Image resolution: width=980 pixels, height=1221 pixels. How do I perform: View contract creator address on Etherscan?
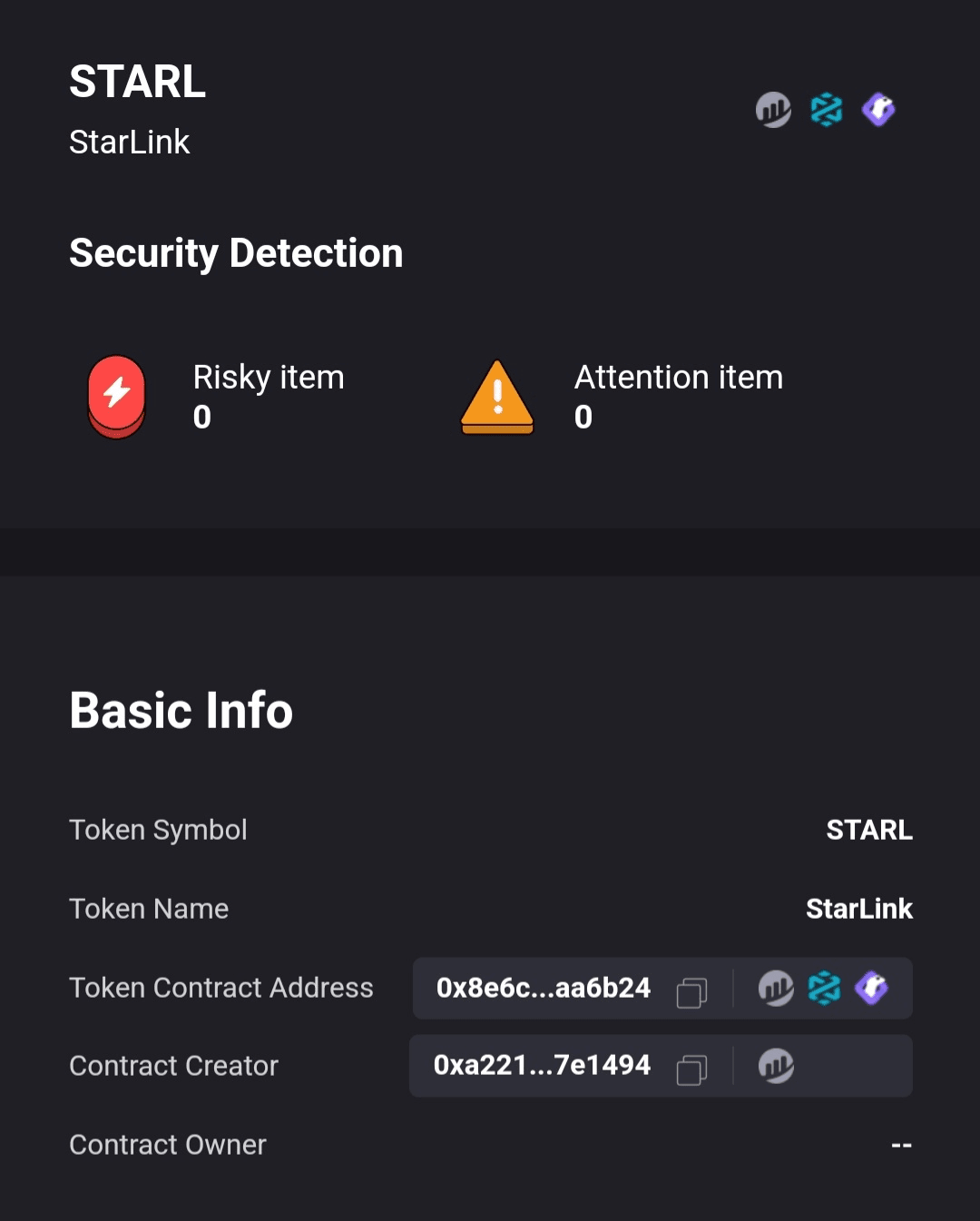click(x=776, y=1066)
